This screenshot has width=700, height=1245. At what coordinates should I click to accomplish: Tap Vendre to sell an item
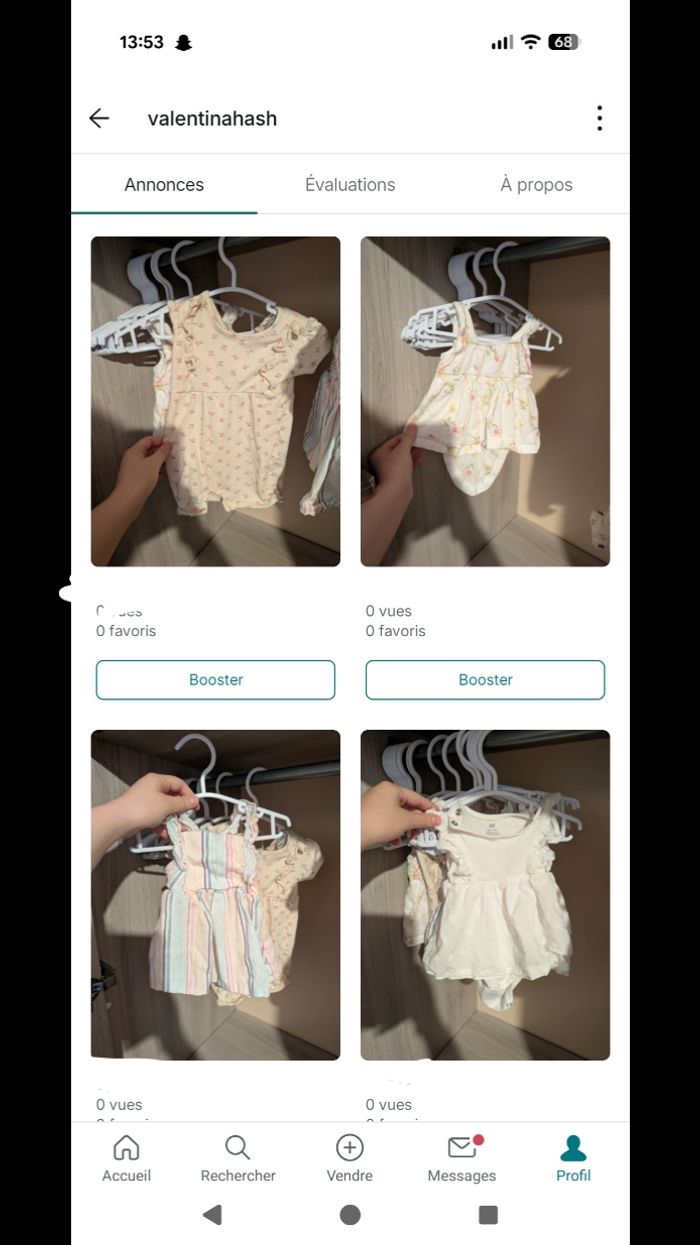pos(350,1159)
